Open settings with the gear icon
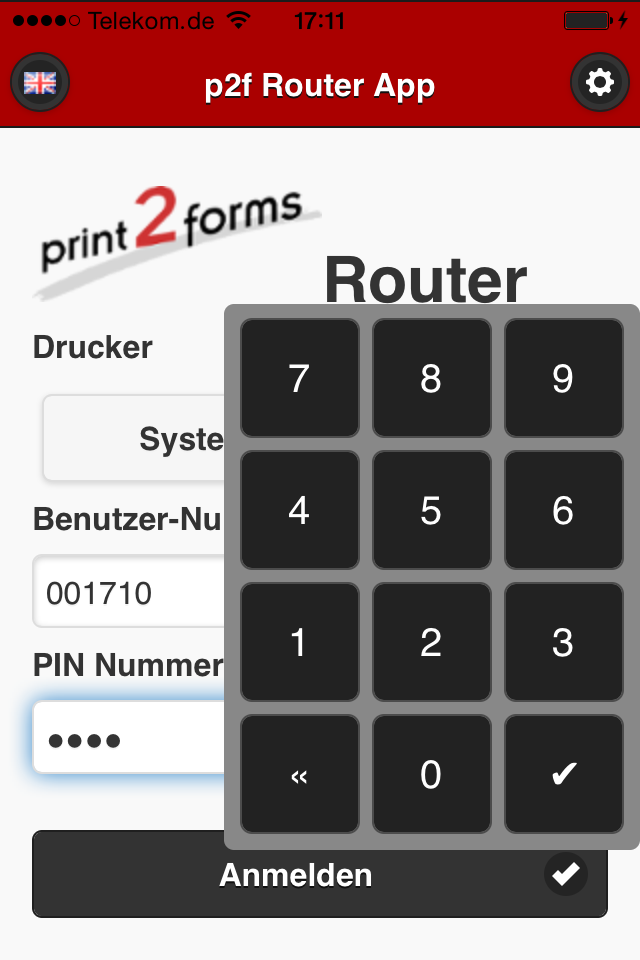 coord(599,82)
